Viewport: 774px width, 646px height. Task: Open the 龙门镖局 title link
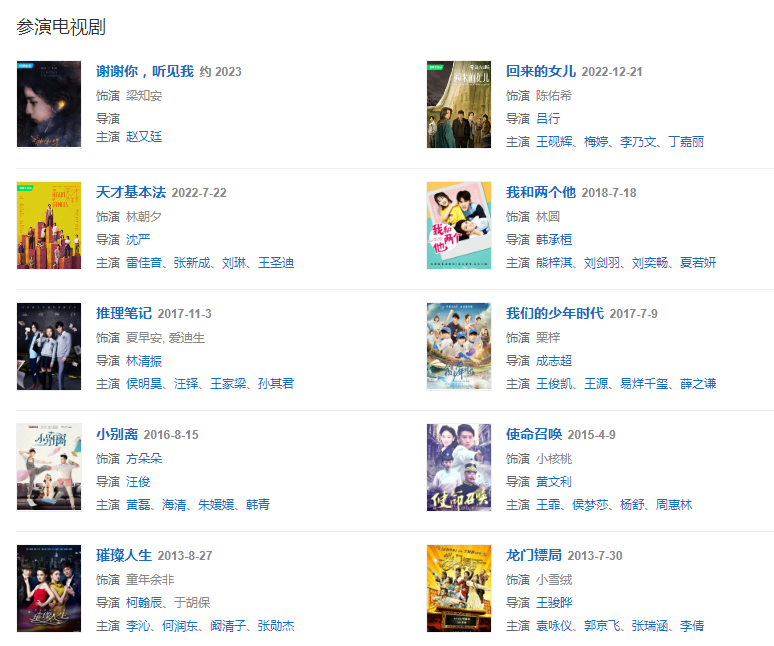pyautogui.click(x=533, y=555)
